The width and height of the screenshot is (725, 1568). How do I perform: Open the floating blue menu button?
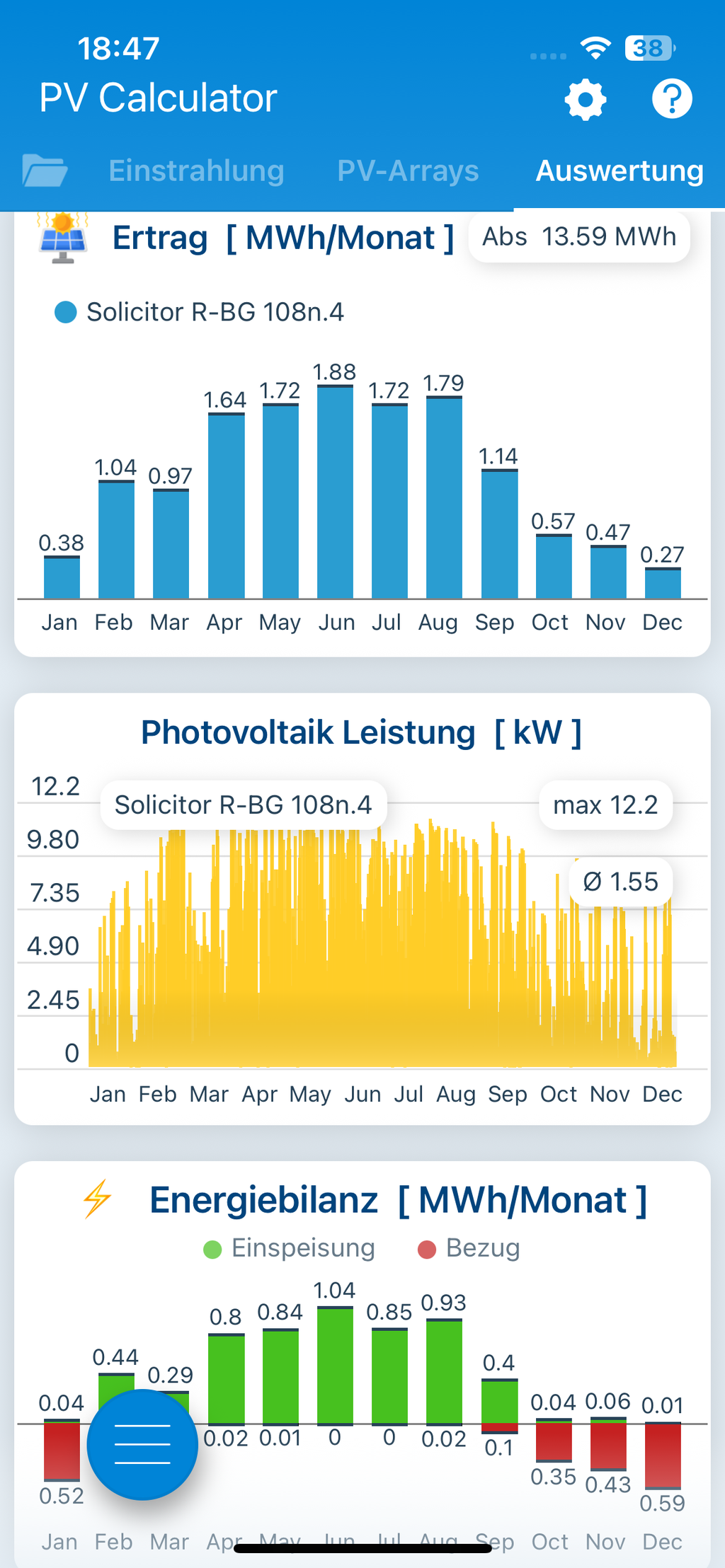142,1444
